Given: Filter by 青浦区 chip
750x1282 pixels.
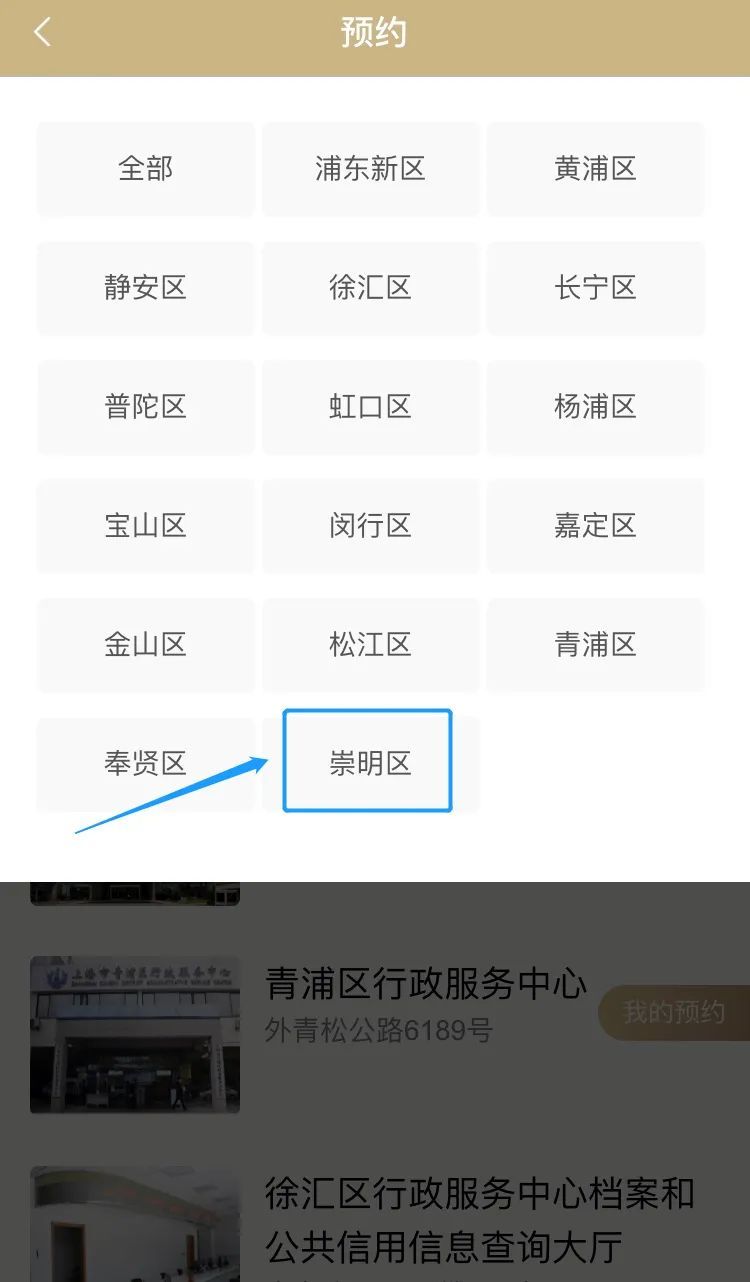Looking at the screenshot, I should 595,645.
